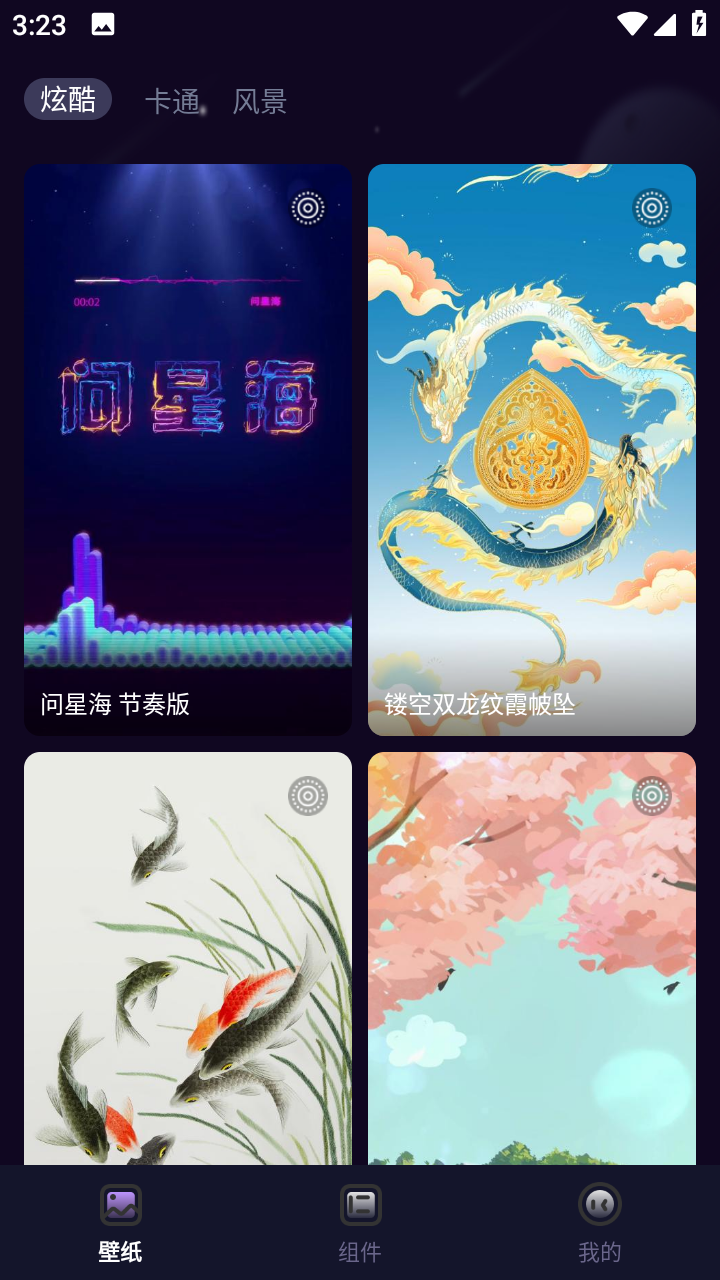720x1280 pixels.
Task: Tap the audio progress bar showing 00:02
Action: 188,283
